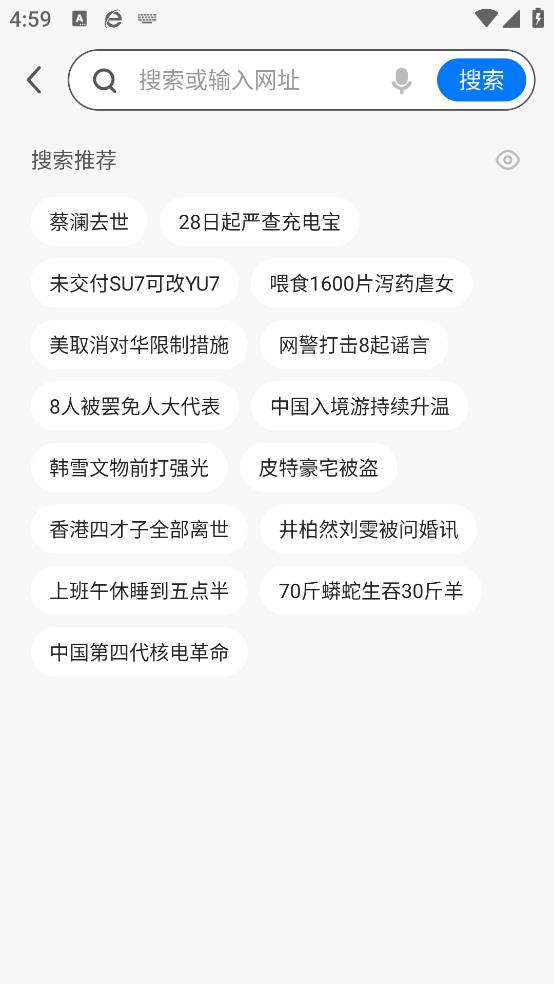
Task: Open 中国入境游持续升温 suggestion
Action: tap(360, 406)
